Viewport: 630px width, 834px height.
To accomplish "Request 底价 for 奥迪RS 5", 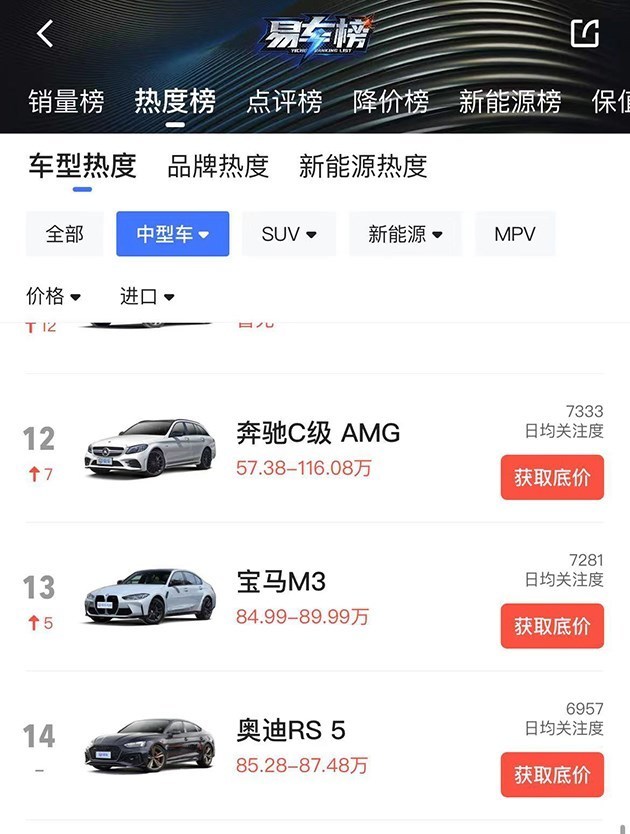I will 552,775.
